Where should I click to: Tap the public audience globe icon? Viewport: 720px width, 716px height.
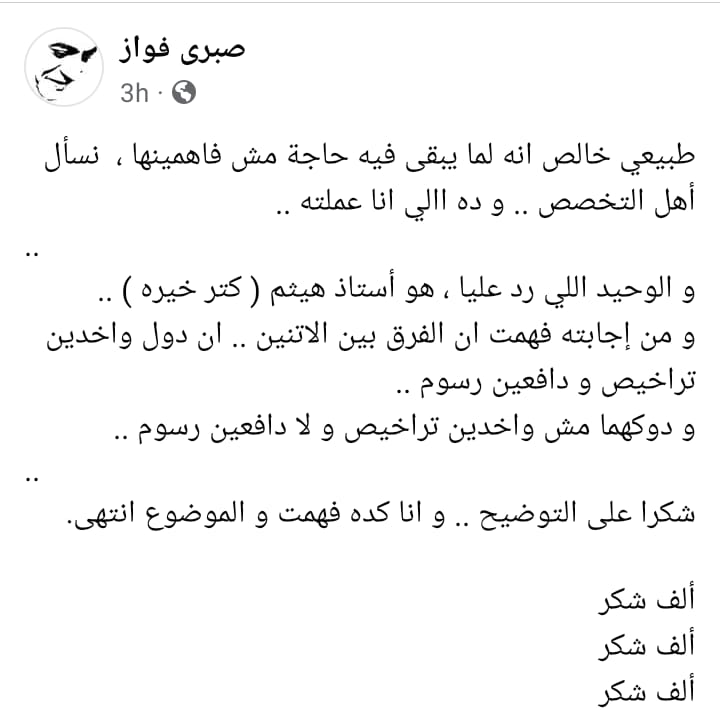[x=184, y=93]
